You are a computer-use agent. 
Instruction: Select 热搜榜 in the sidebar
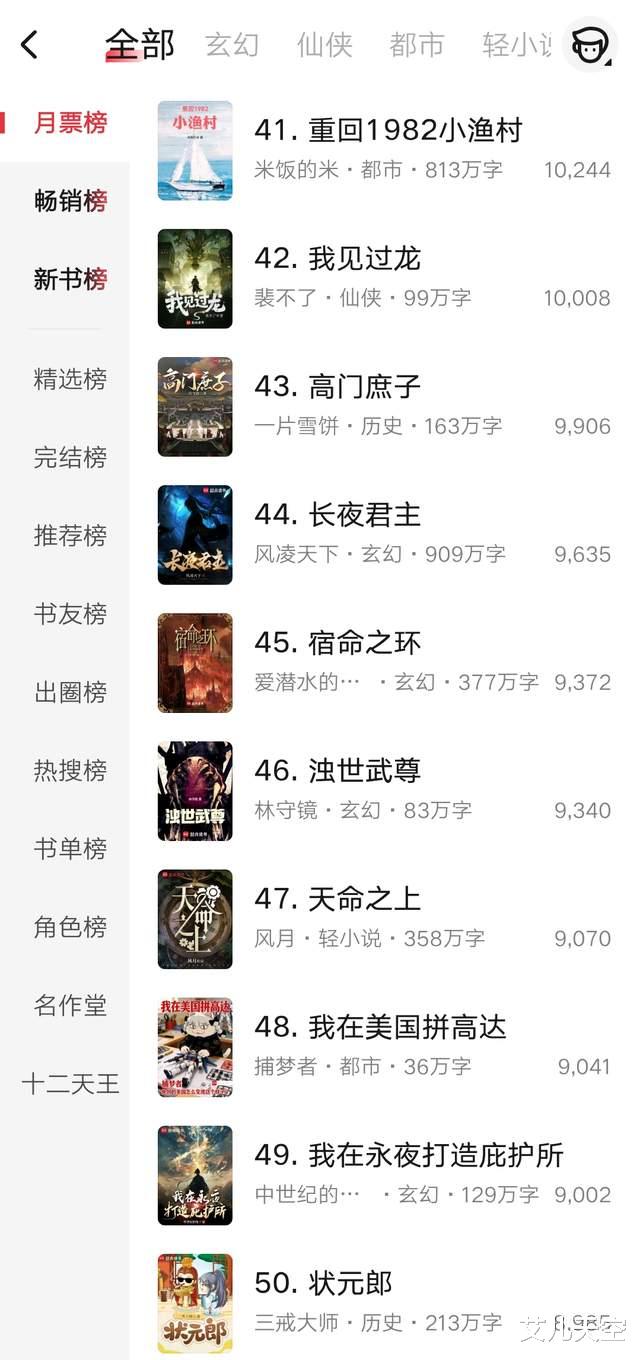tap(70, 770)
